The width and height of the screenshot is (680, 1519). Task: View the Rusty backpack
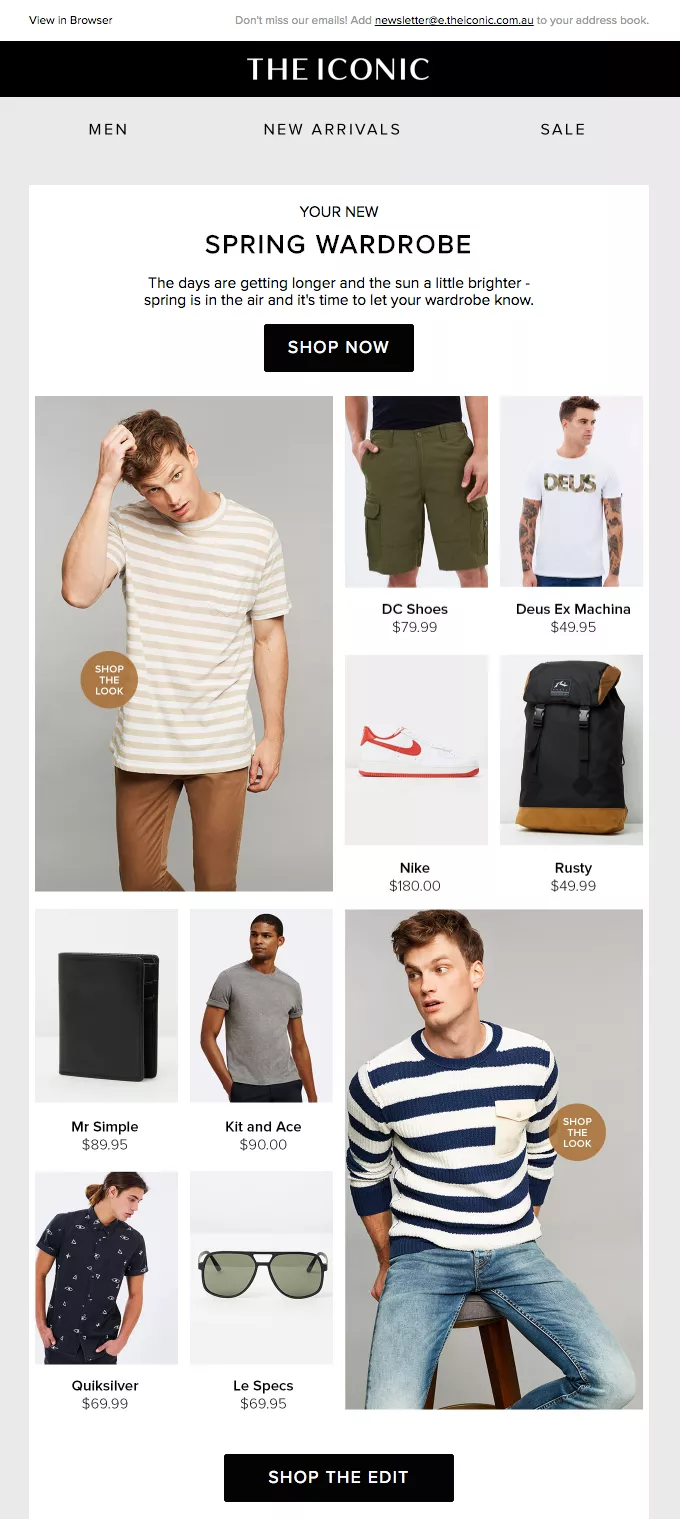572,750
